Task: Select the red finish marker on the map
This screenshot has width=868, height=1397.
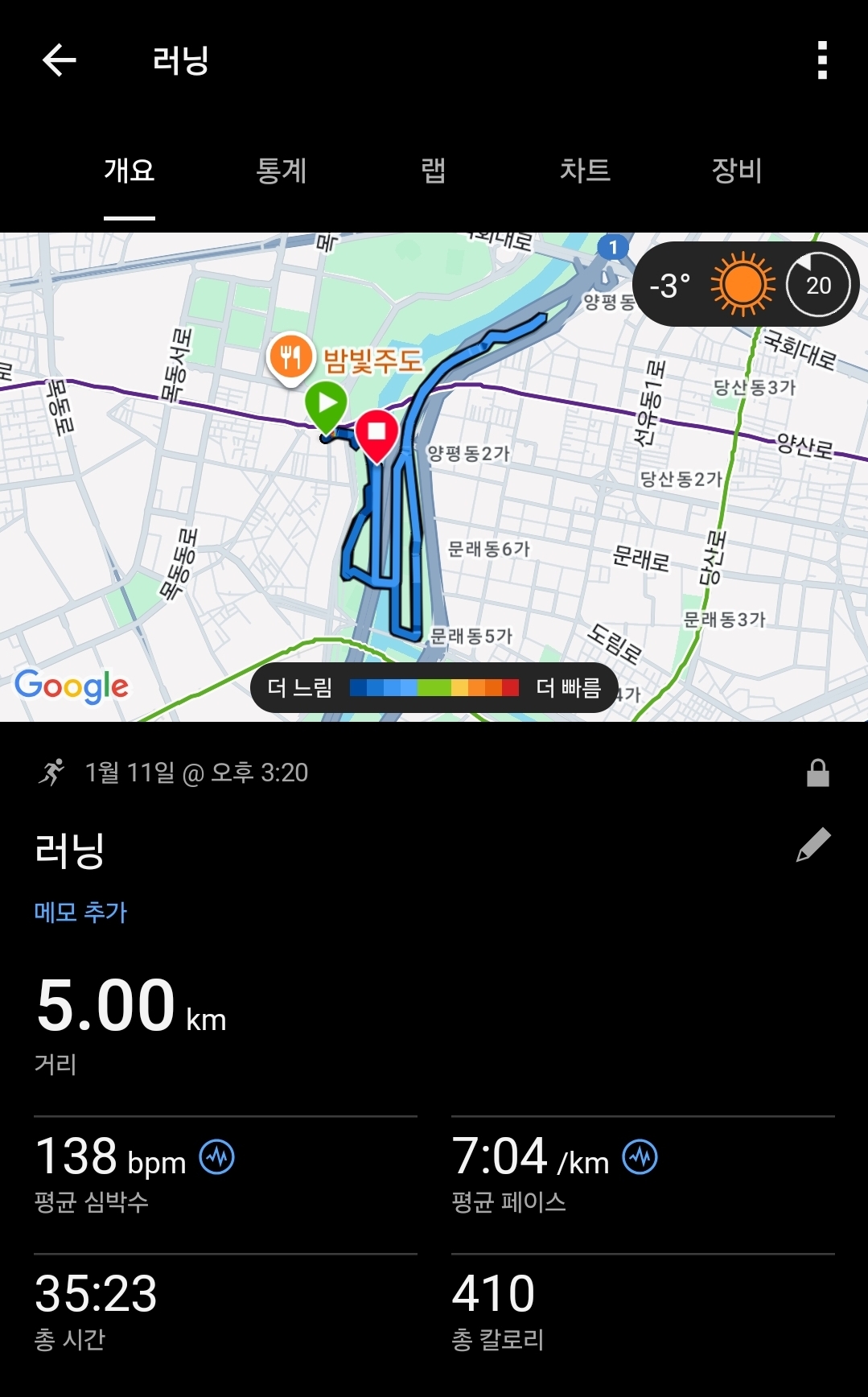Action: [x=377, y=435]
